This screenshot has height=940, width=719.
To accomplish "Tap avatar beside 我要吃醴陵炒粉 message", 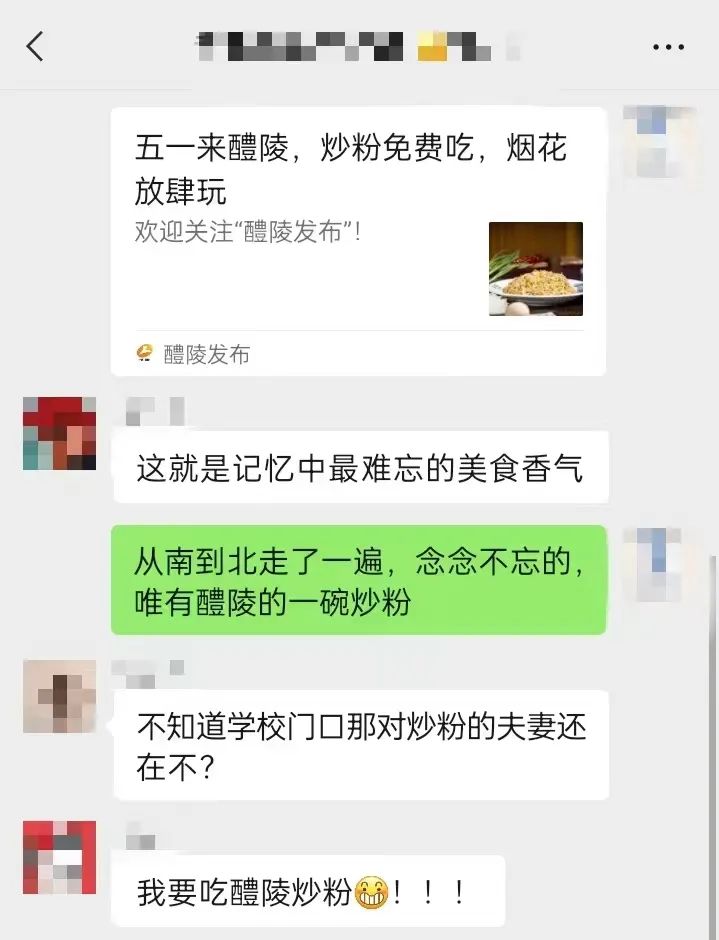I will [59, 857].
